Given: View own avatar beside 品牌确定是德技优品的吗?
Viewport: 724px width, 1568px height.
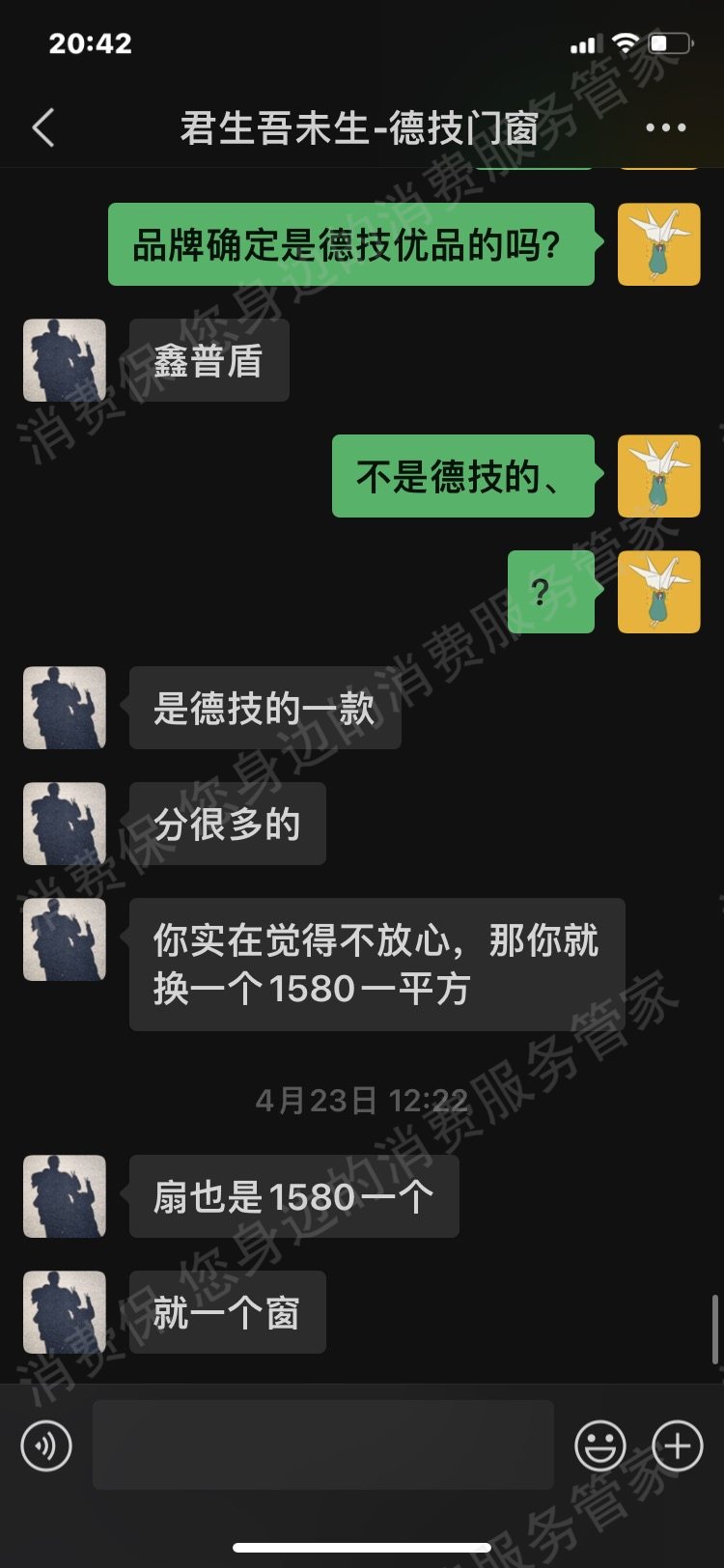Looking at the screenshot, I should coord(658,244).
